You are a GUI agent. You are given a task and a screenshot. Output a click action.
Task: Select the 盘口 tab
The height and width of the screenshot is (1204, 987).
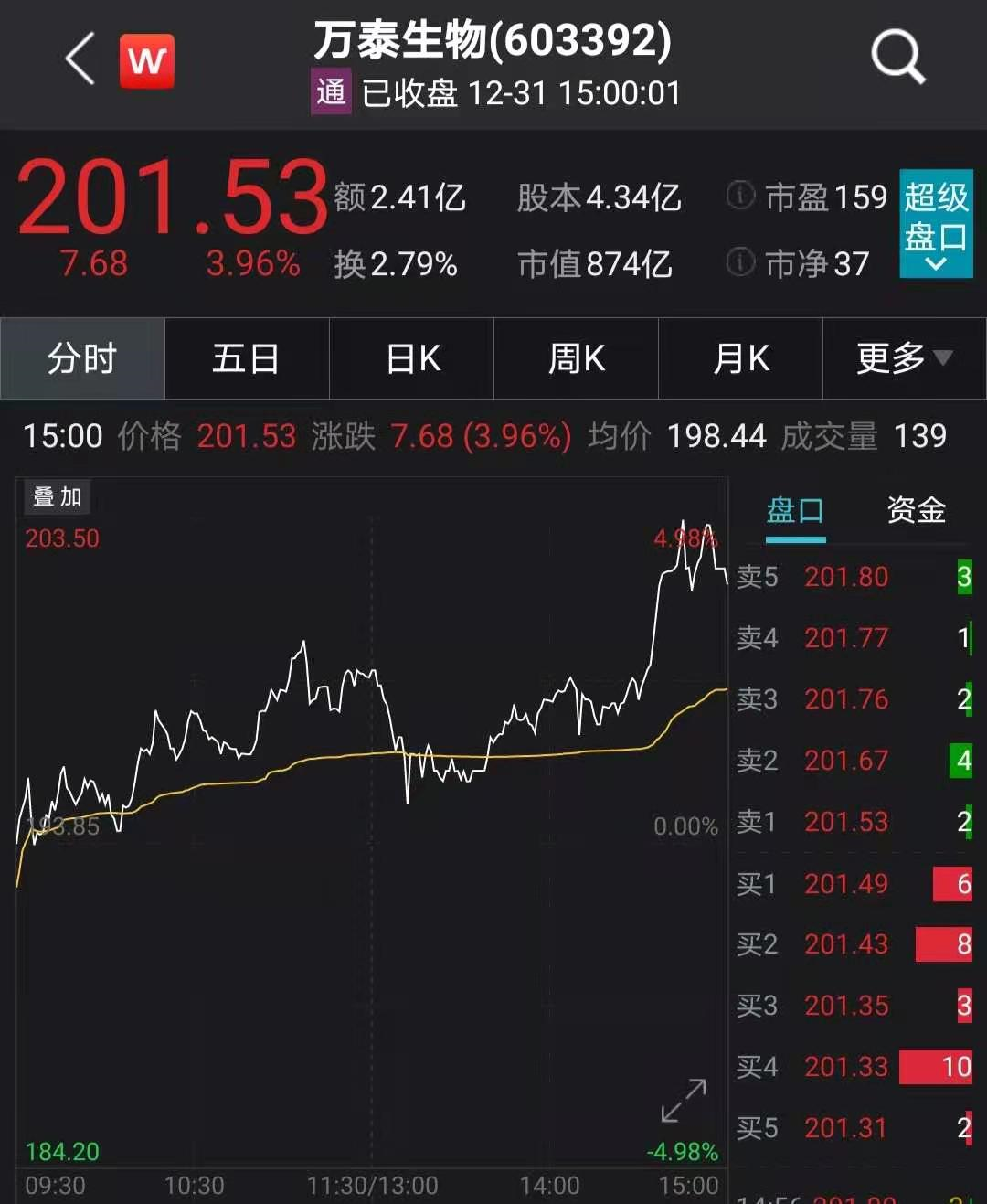[x=795, y=510]
